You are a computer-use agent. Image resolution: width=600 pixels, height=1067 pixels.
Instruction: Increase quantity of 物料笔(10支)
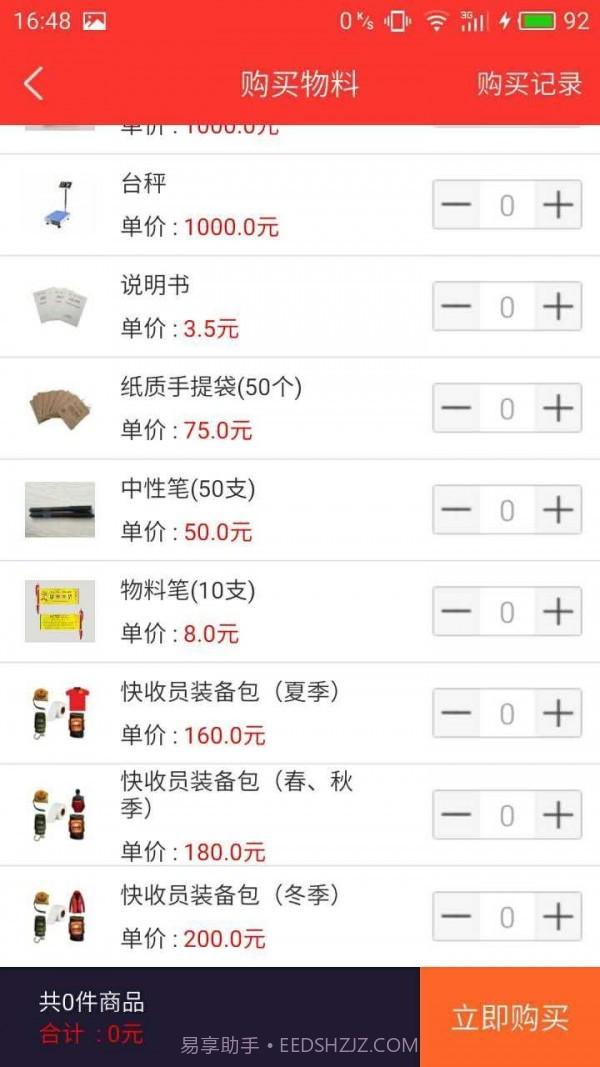tap(558, 612)
